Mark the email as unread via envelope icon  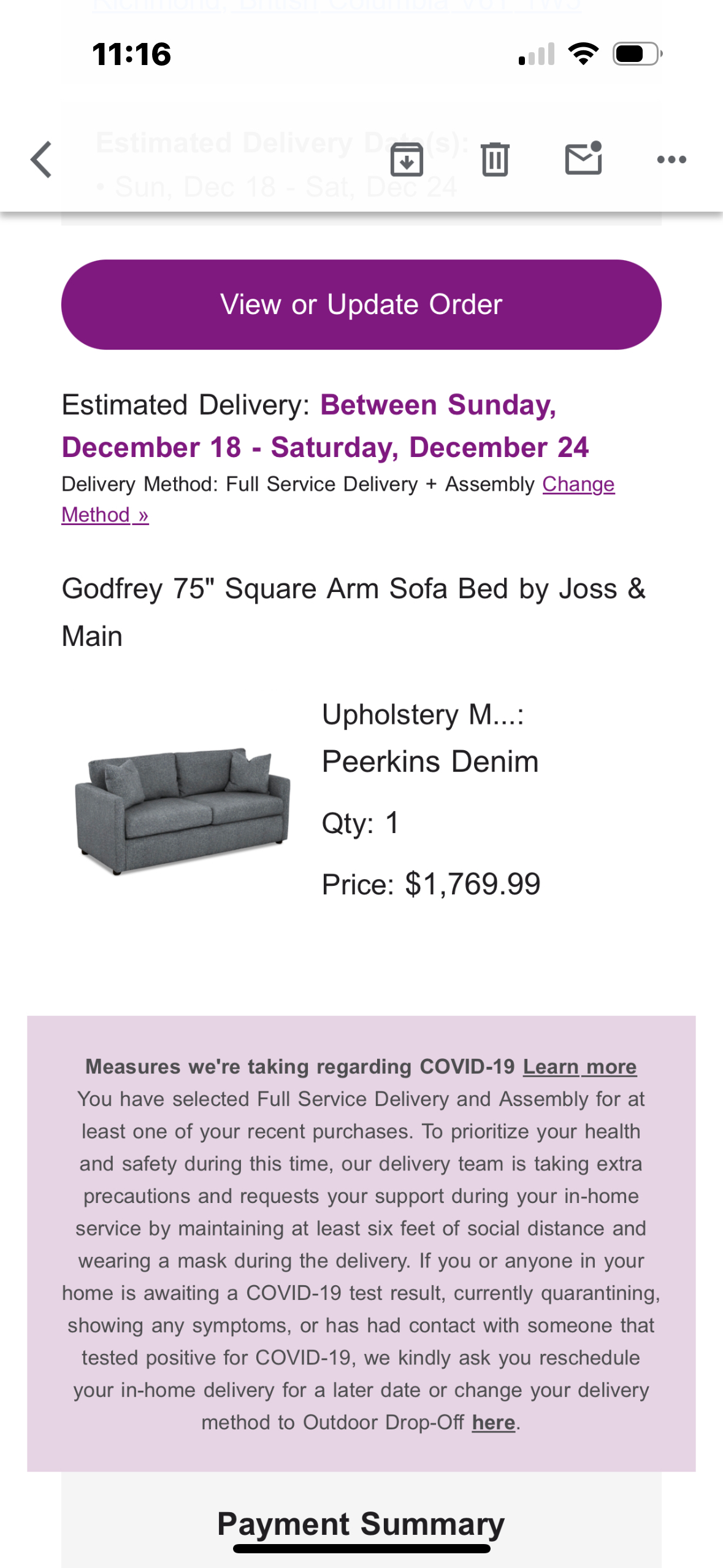(x=583, y=159)
